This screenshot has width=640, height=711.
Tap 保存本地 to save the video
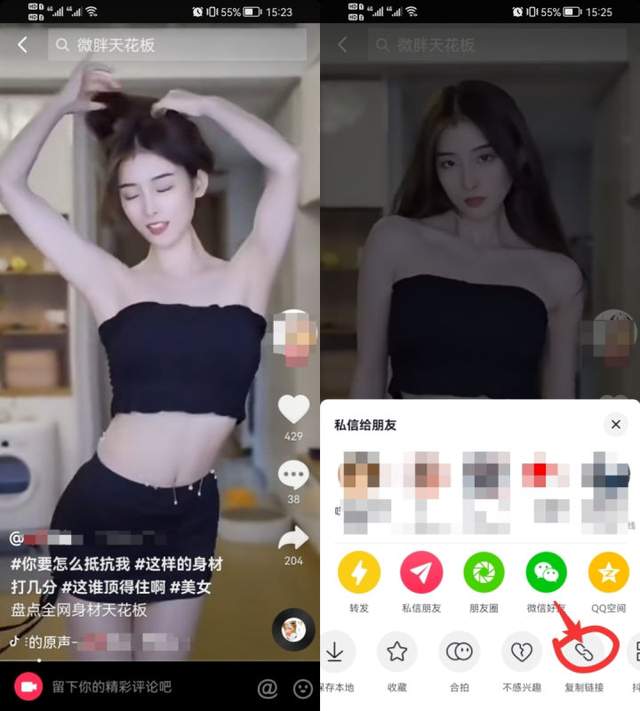coord(335,652)
